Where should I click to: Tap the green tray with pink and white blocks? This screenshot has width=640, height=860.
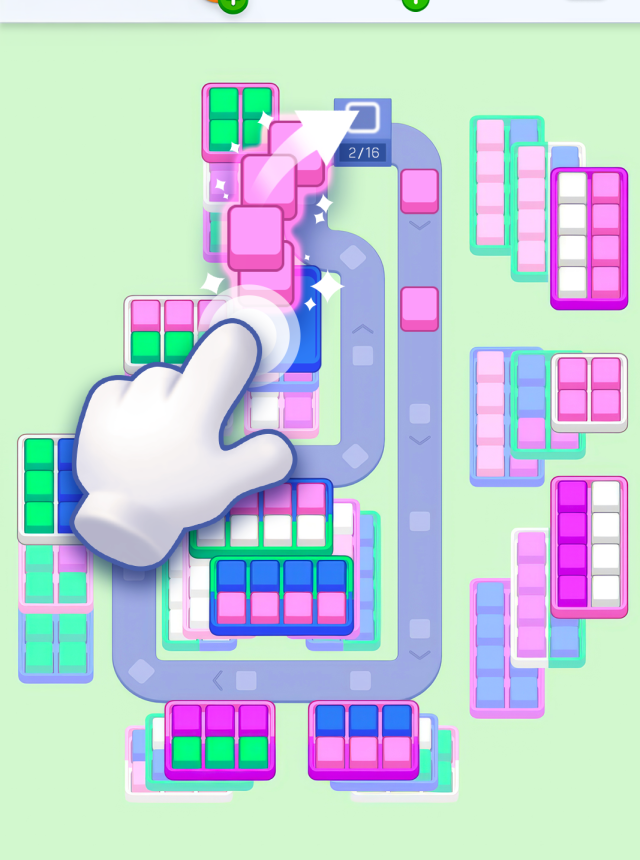point(262,520)
